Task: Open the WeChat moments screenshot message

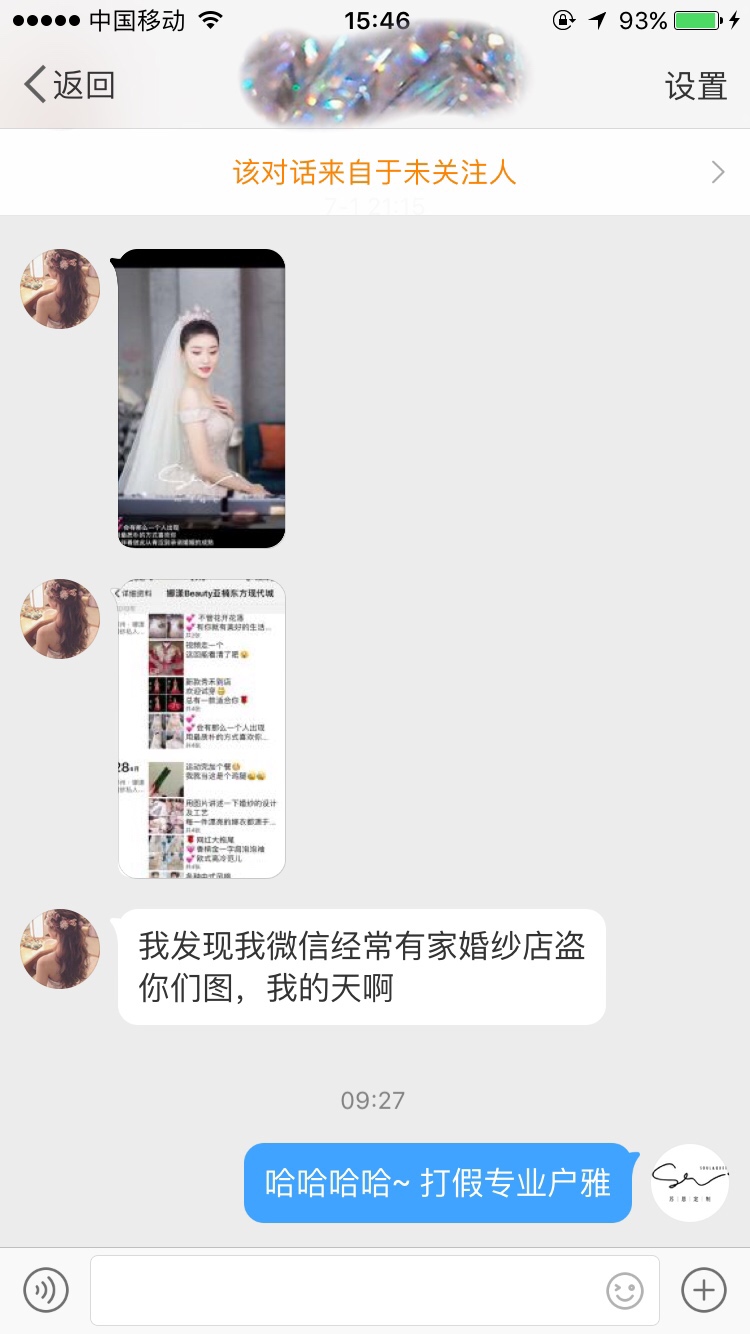Action: [x=202, y=728]
